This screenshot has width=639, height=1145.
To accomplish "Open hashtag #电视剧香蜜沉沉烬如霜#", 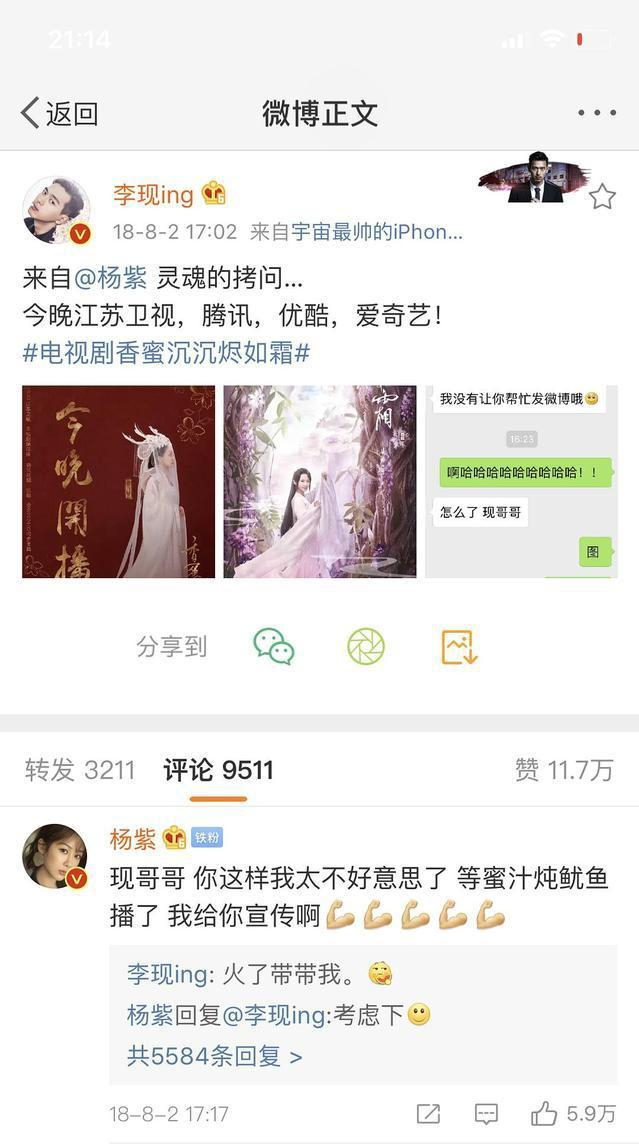I will tap(166, 352).
